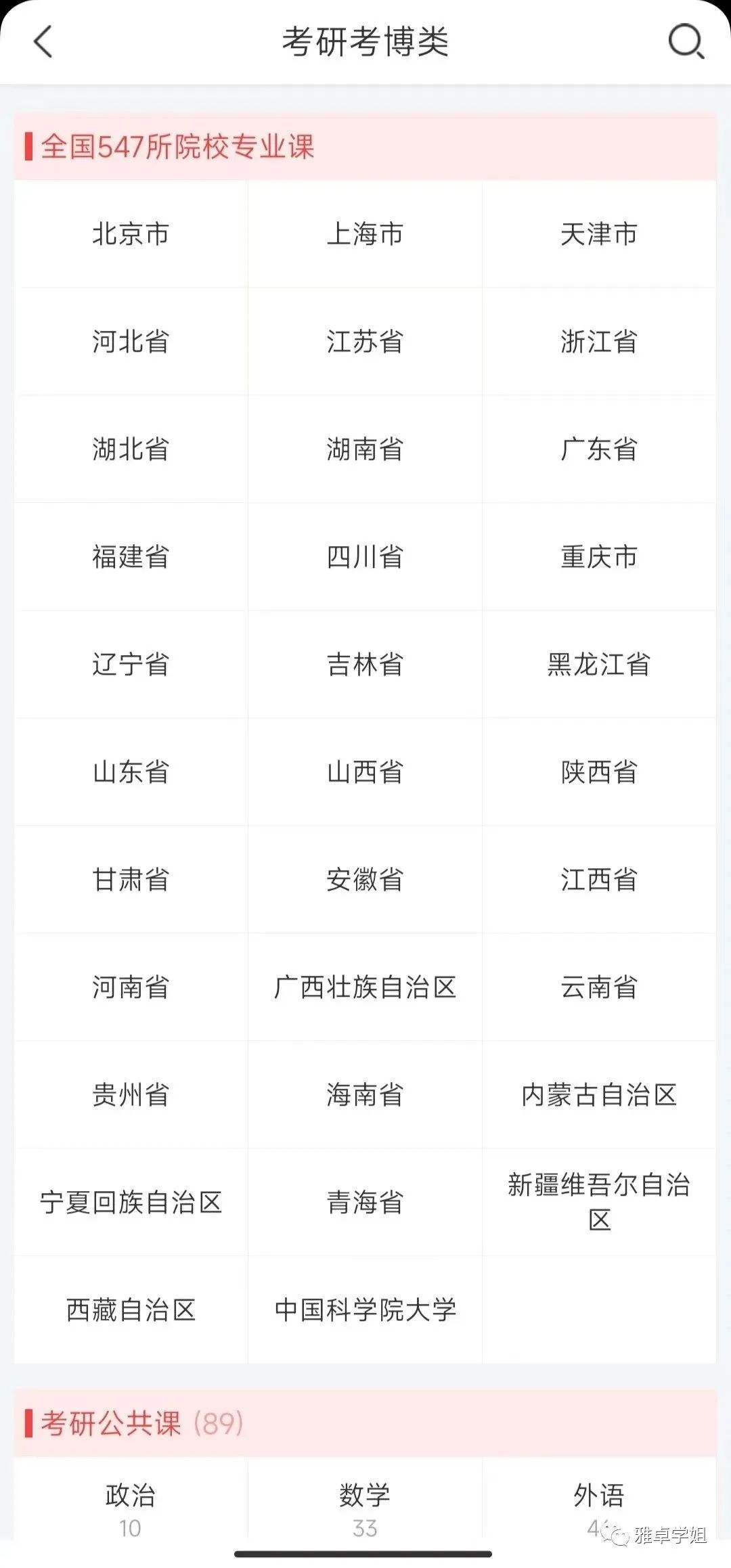This screenshot has height=1568, width=731.
Task: Choose 广东省 province
Action: point(599,449)
